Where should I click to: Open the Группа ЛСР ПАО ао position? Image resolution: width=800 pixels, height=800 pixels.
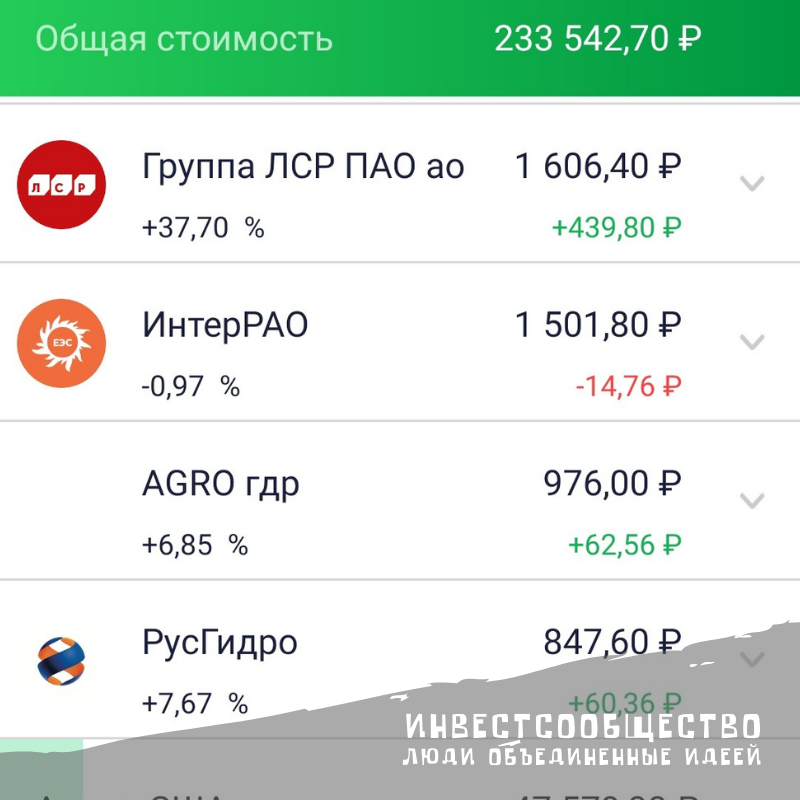[303, 167]
